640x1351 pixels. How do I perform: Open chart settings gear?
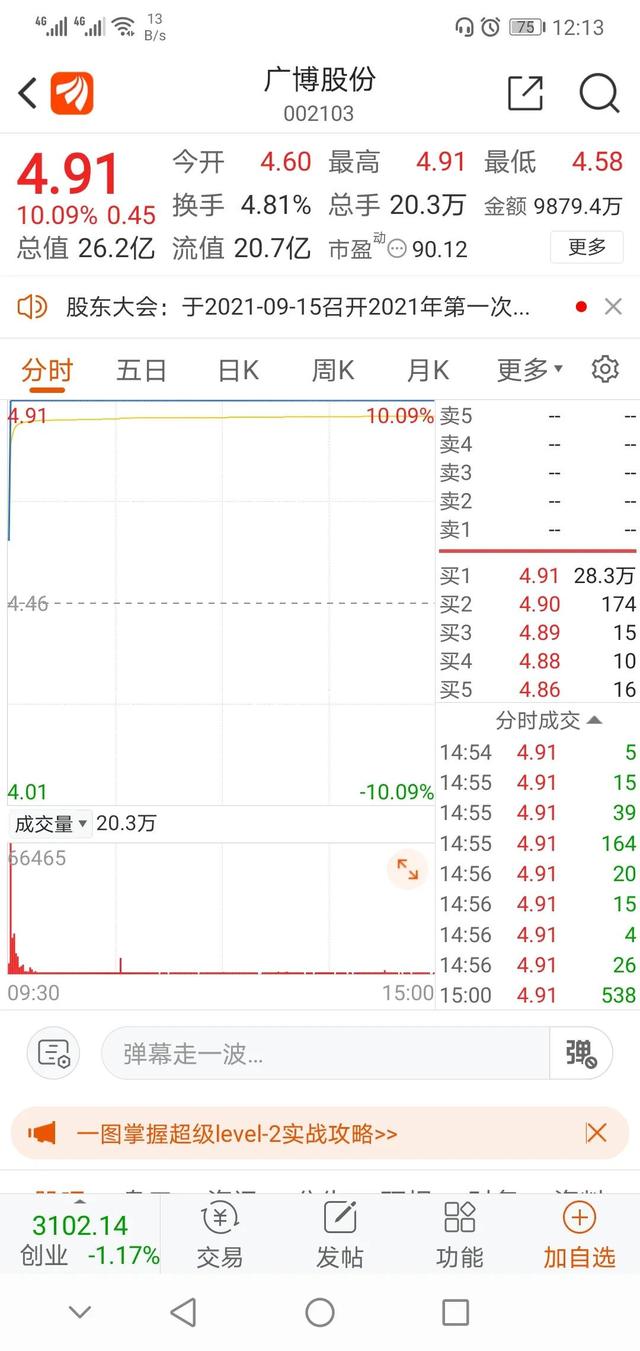(x=605, y=369)
